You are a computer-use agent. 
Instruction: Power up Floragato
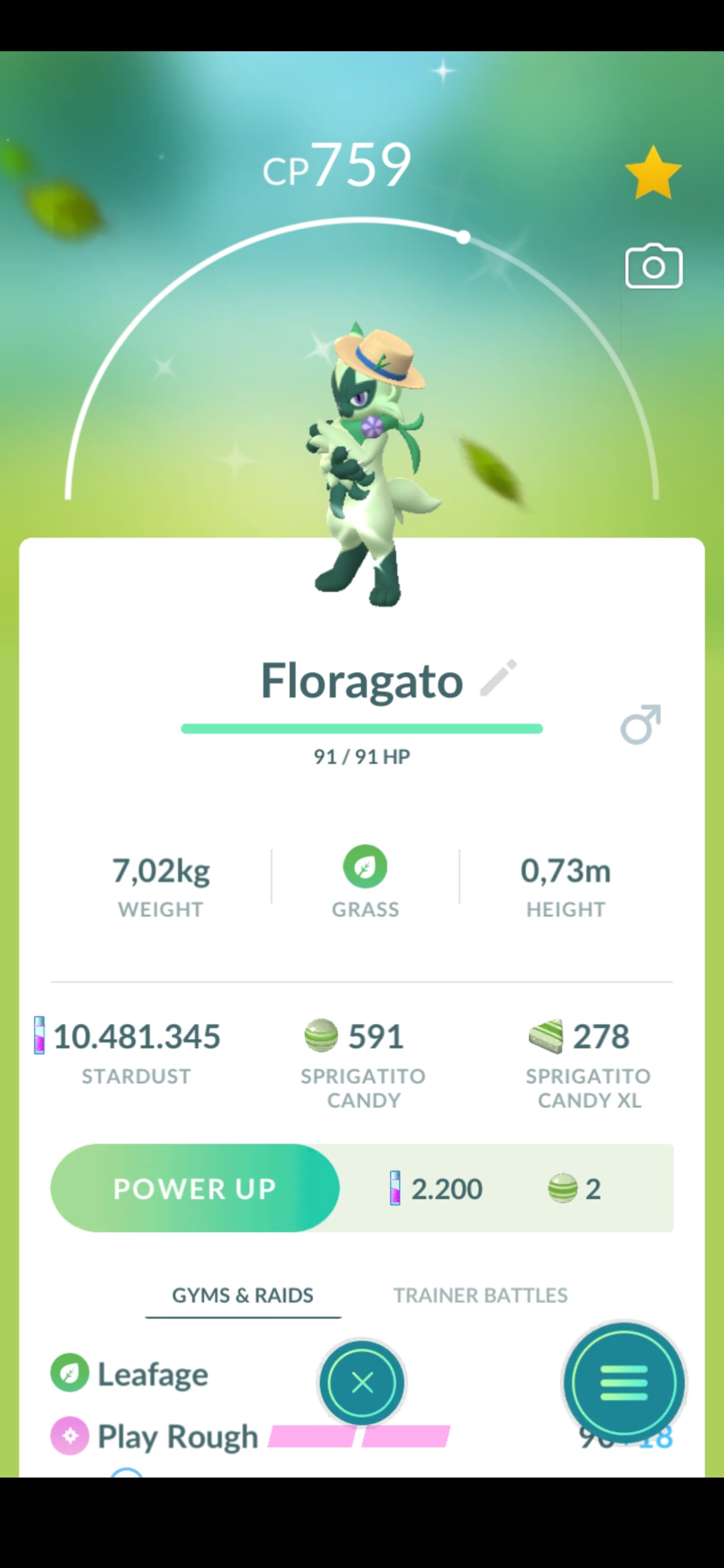pyautogui.click(x=195, y=1188)
